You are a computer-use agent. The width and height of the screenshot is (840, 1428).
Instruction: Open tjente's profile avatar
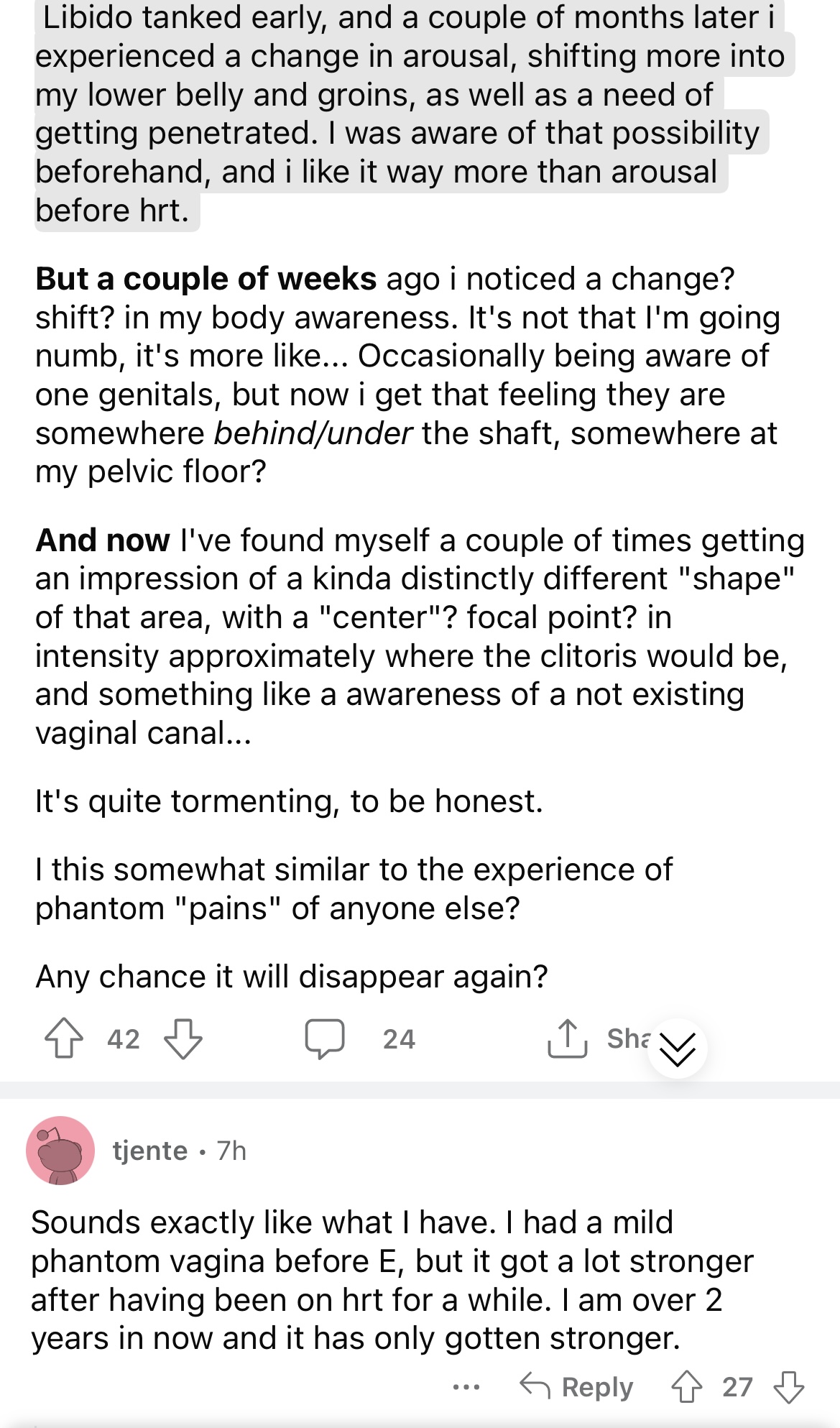click(60, 1151)
